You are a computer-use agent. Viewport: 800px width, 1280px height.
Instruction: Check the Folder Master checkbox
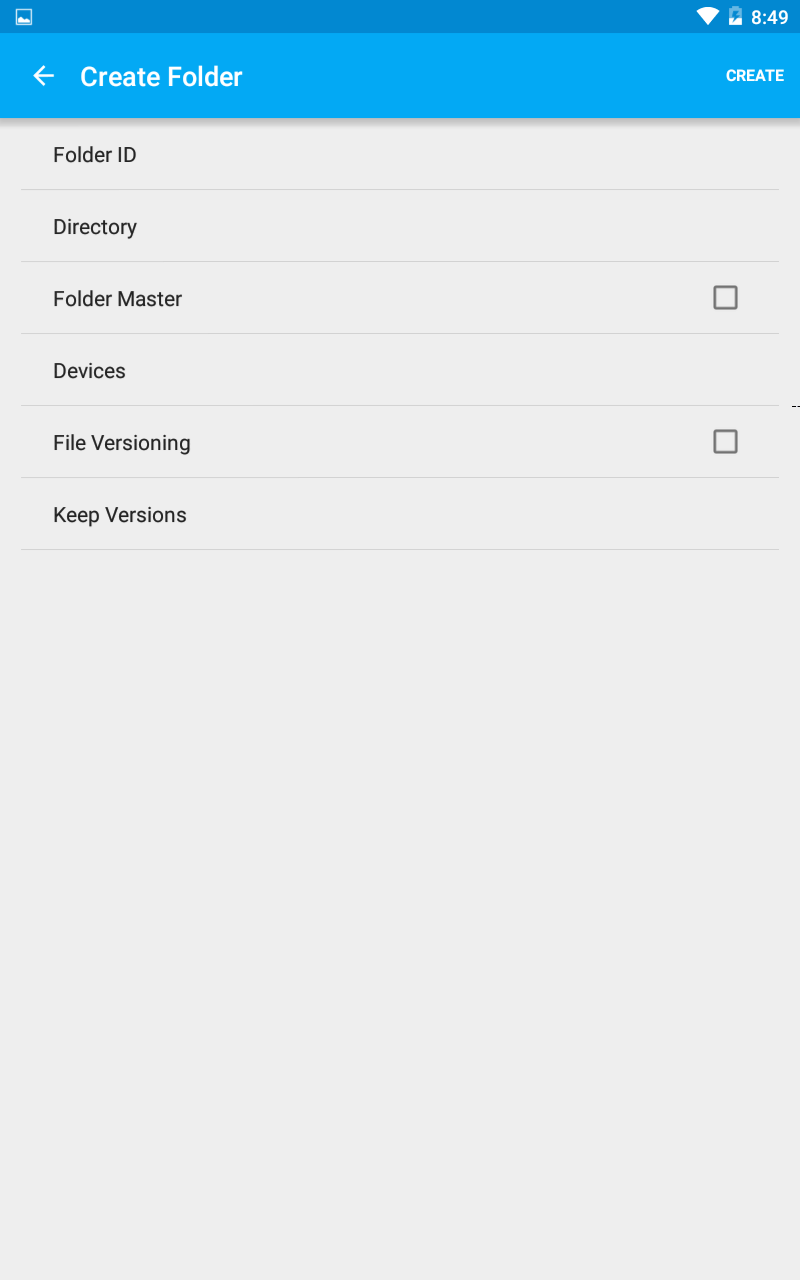(x=725, y=298)
